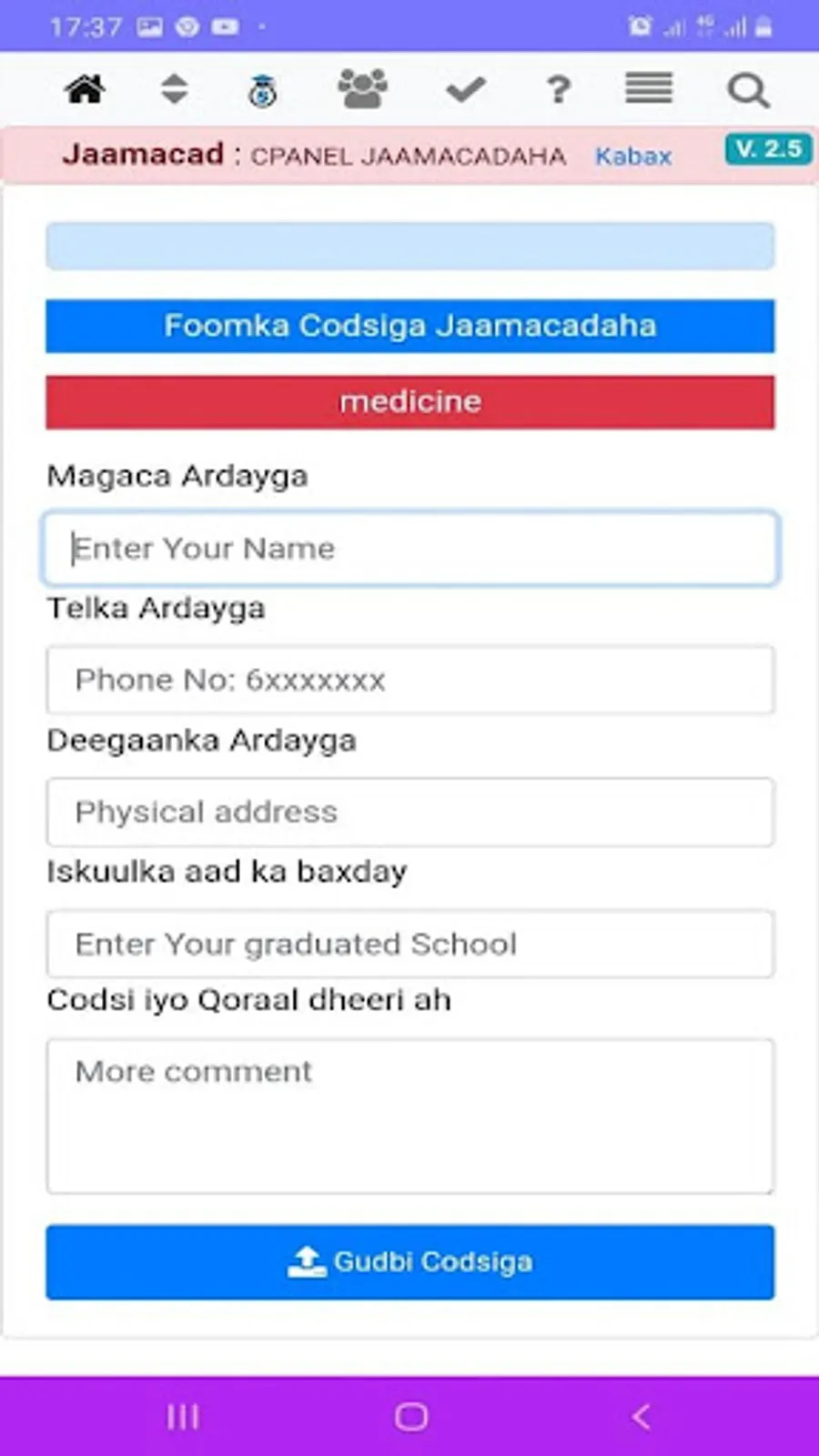Tap the Kabax link
The width and height of the screenshot is (819, 1456).
pos(633,157)
